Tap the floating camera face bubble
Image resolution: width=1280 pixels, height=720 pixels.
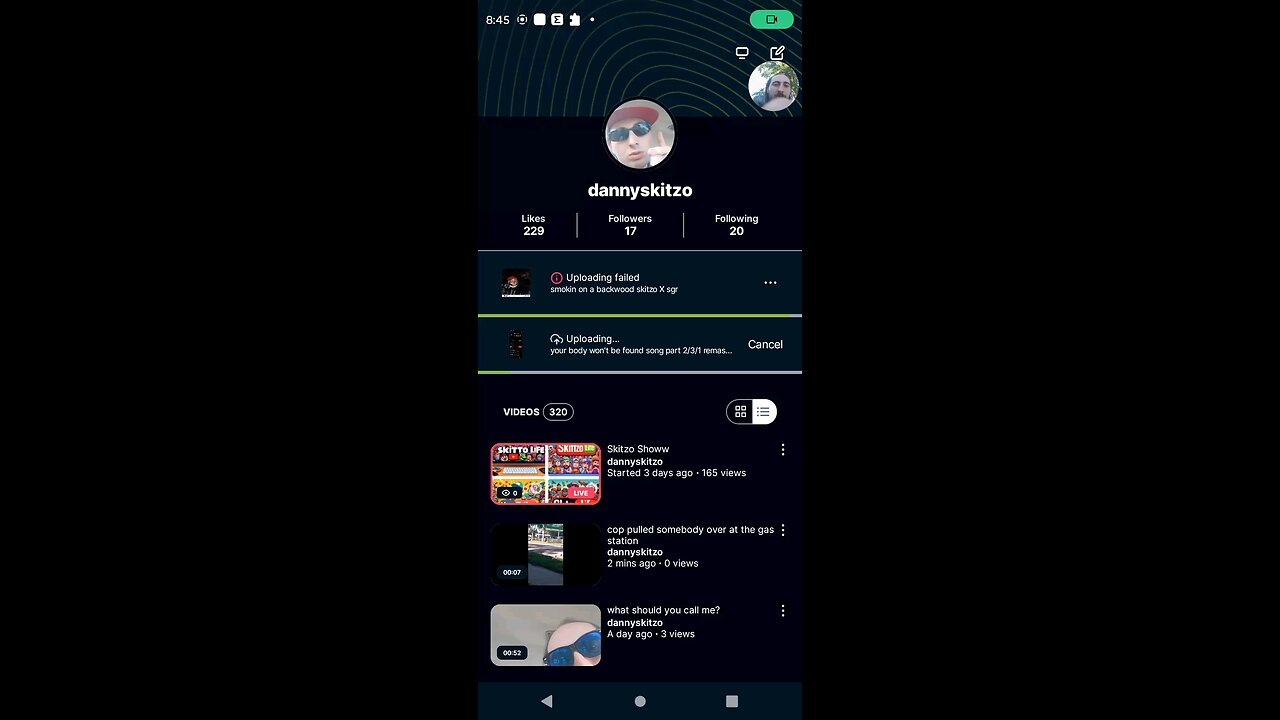click(773, 87)
